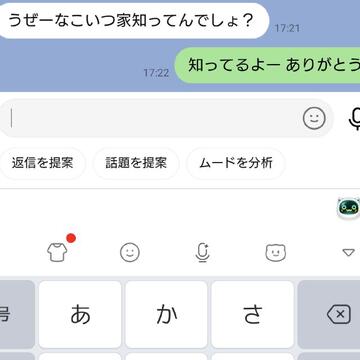The width and height of the screenshot is (360, 360).
Task: Start voice input from keyboard toolbar
Action: tap(202, 252)
